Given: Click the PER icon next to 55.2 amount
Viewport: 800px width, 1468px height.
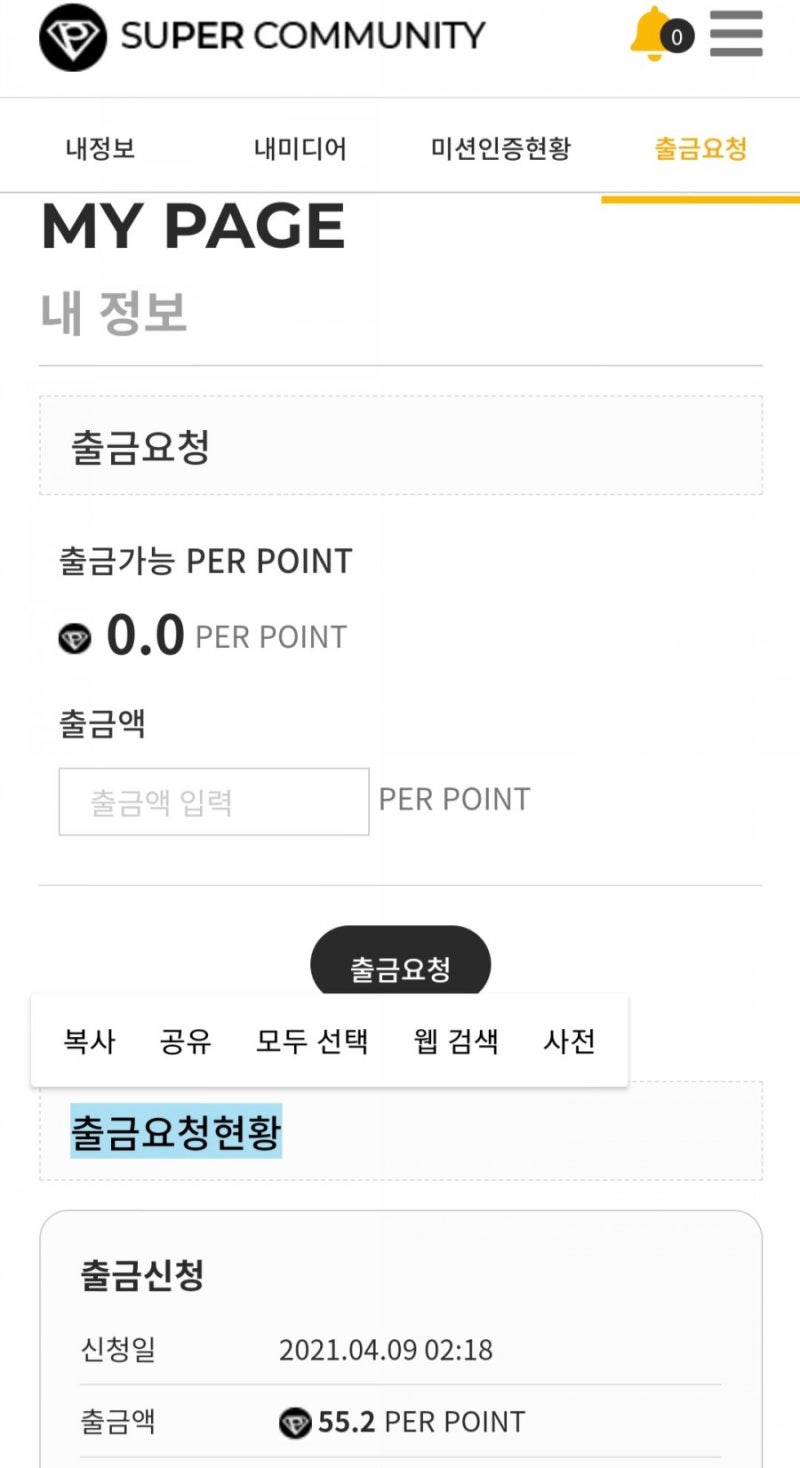Looking at the screenshot, I should pyautogui.click(x=293, y=1421).
